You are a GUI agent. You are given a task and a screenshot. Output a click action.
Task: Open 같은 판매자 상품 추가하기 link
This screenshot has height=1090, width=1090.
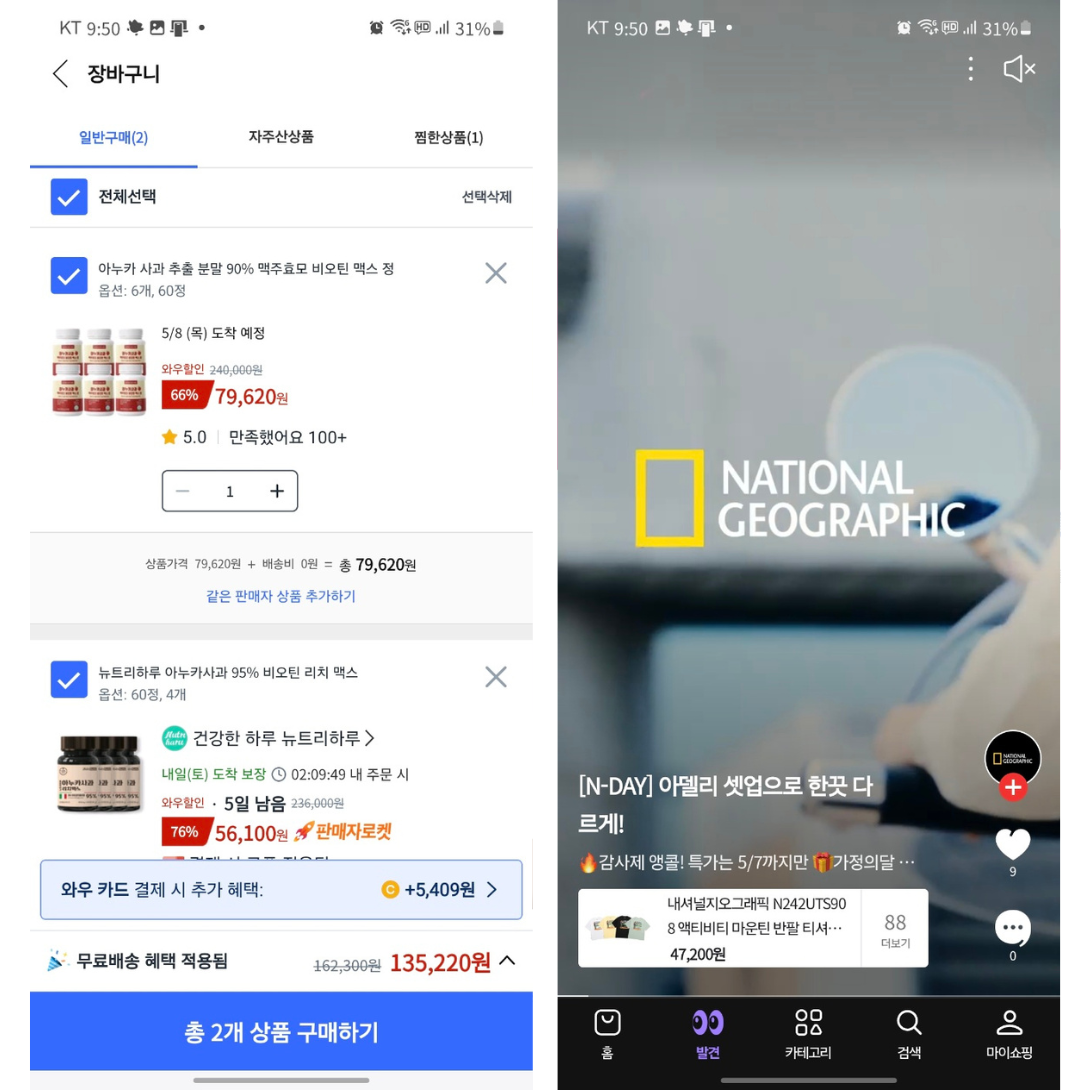tap(281, 596)
